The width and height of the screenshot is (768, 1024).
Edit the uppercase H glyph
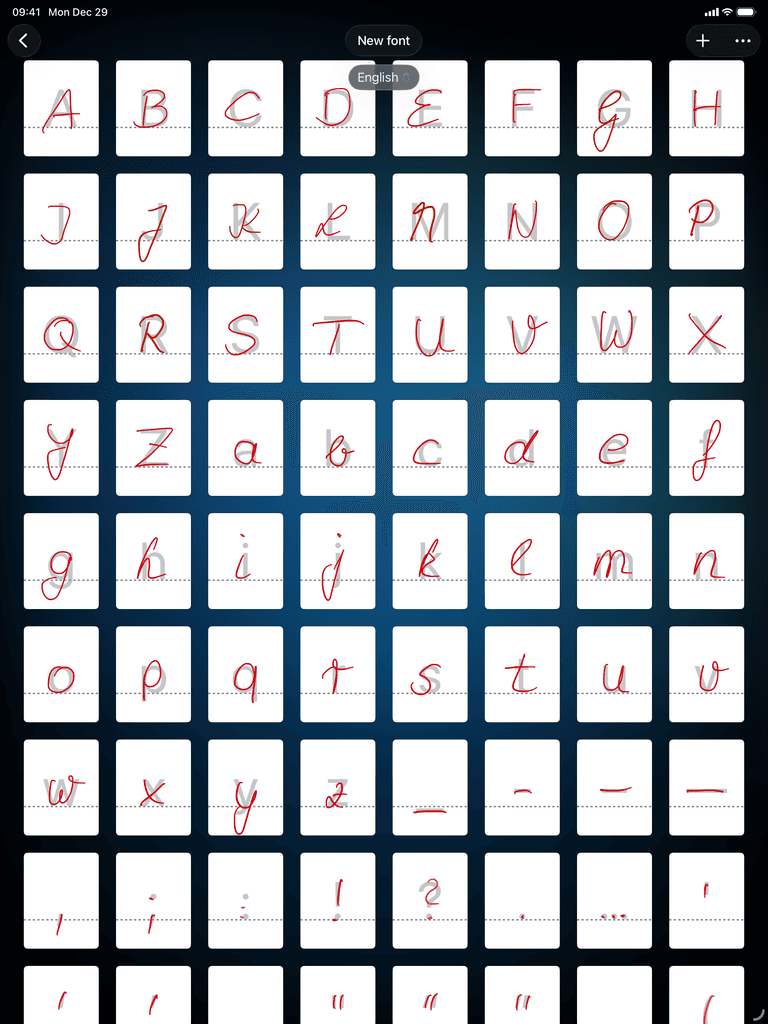click(705, 108)
